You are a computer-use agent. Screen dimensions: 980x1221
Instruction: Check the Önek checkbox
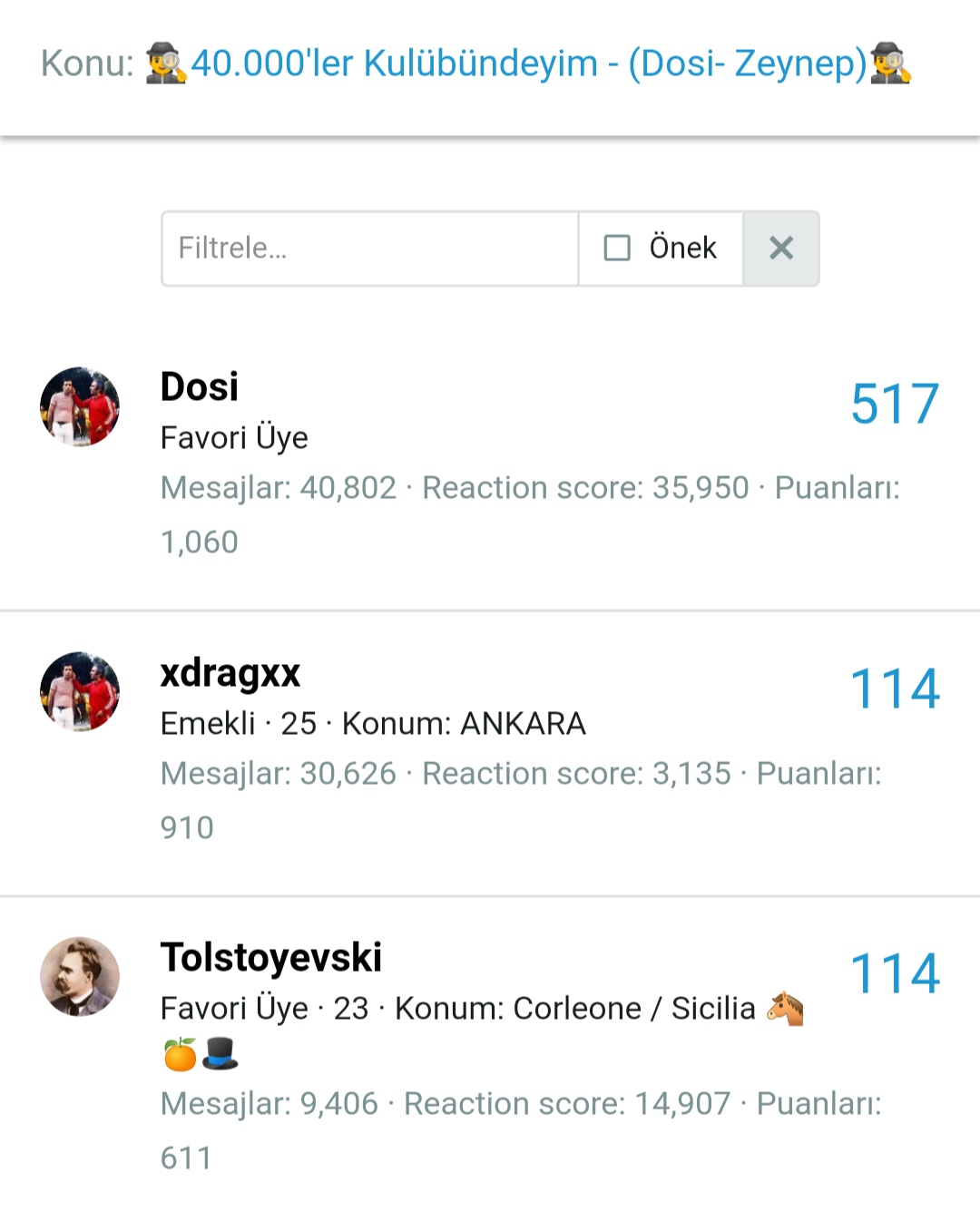(x=617, y=248)
